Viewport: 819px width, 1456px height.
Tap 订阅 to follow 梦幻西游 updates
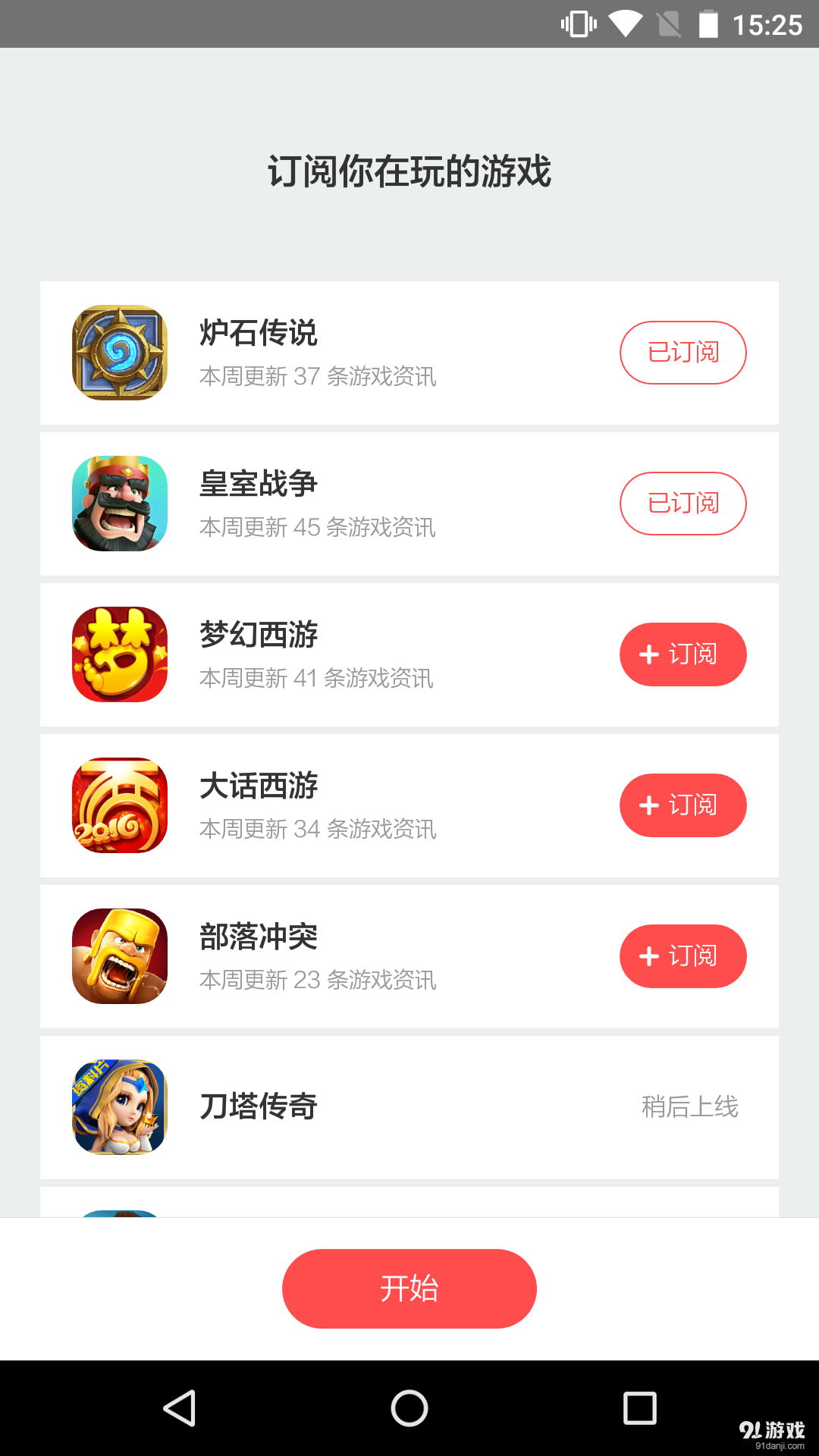tap(682, 654)
